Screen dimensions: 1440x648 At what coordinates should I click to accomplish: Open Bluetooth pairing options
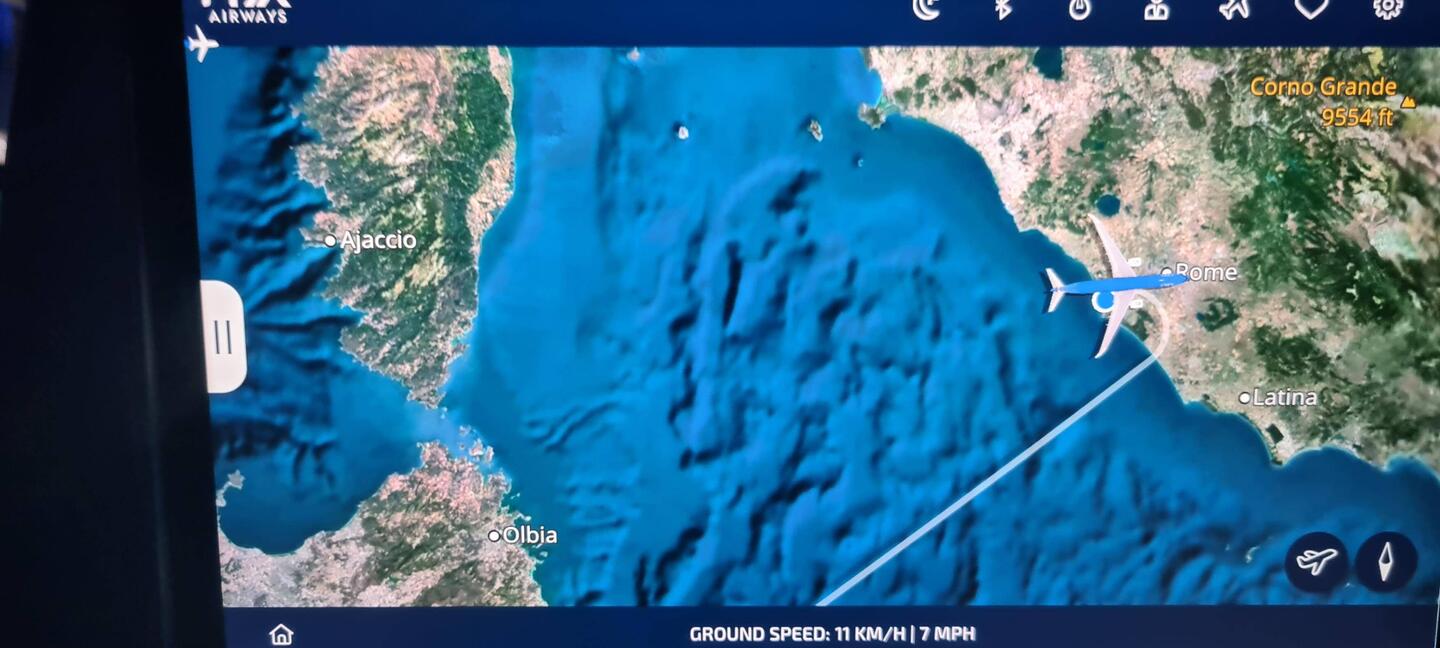[1003, 8]
